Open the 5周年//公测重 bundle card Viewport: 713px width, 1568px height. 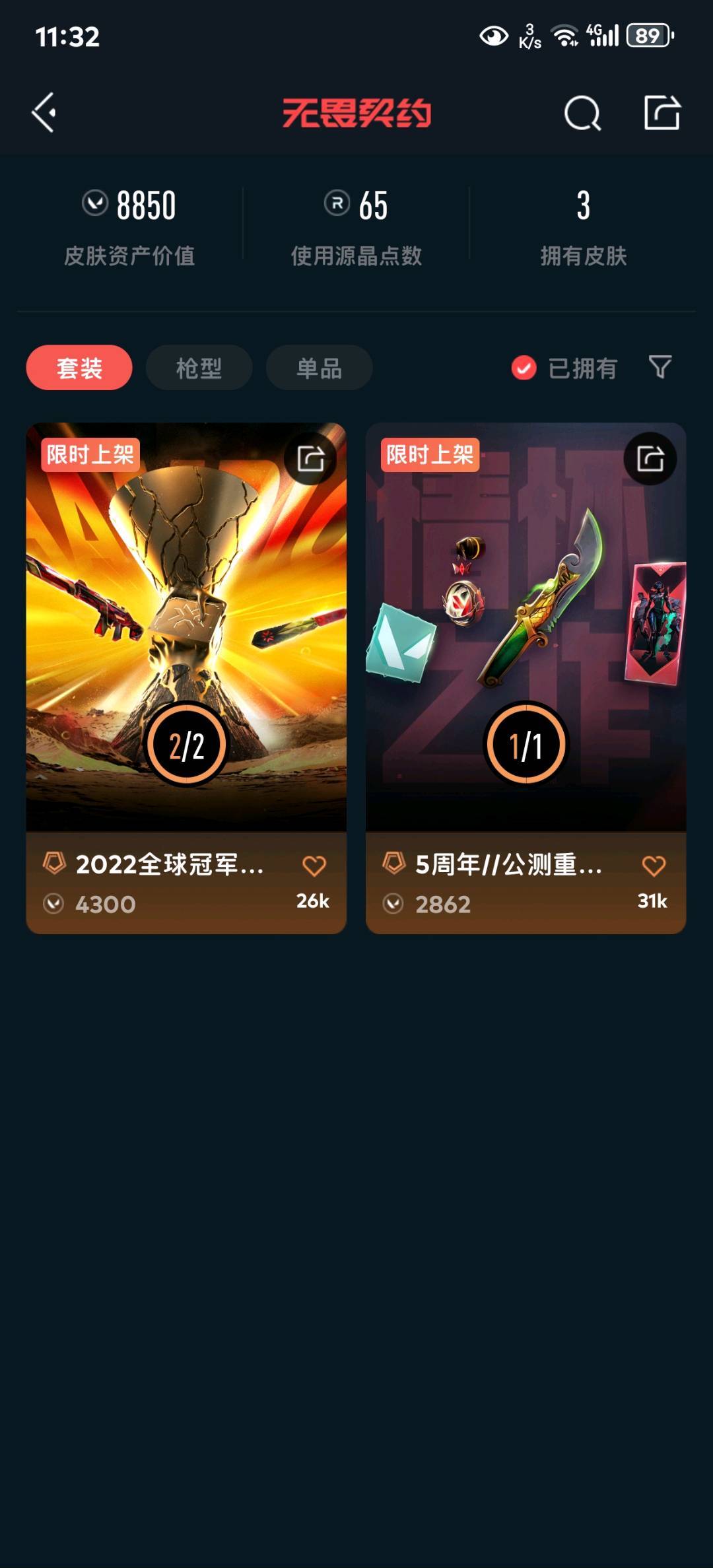pos(526,678)
